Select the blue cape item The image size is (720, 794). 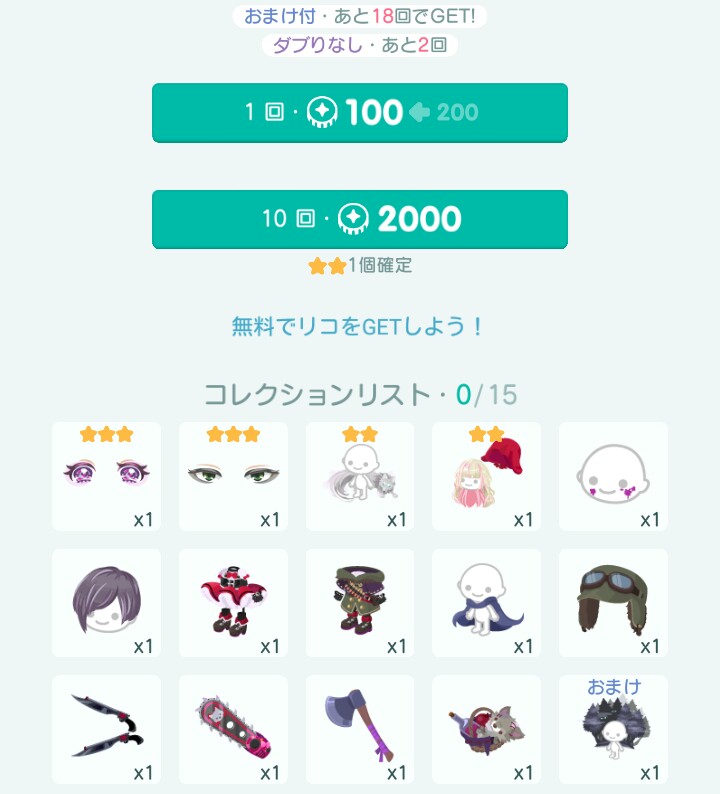(486, 603)
